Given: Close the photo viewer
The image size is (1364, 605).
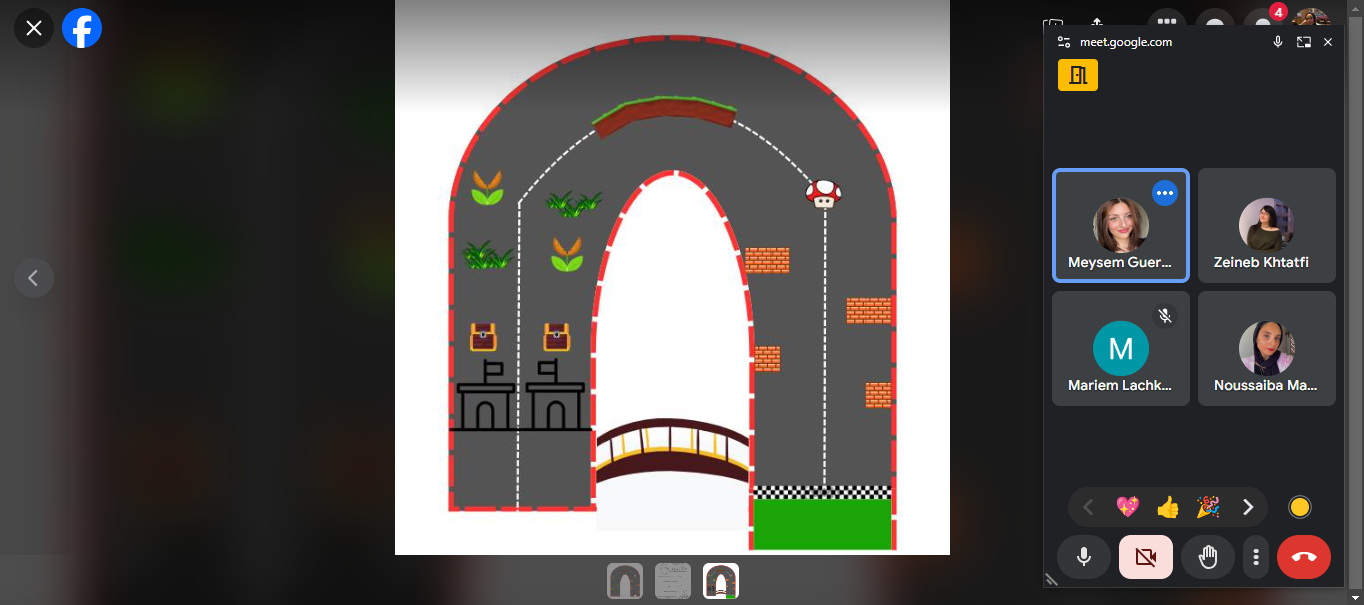Looking at the screenshot, I should [x=34, y=28].
